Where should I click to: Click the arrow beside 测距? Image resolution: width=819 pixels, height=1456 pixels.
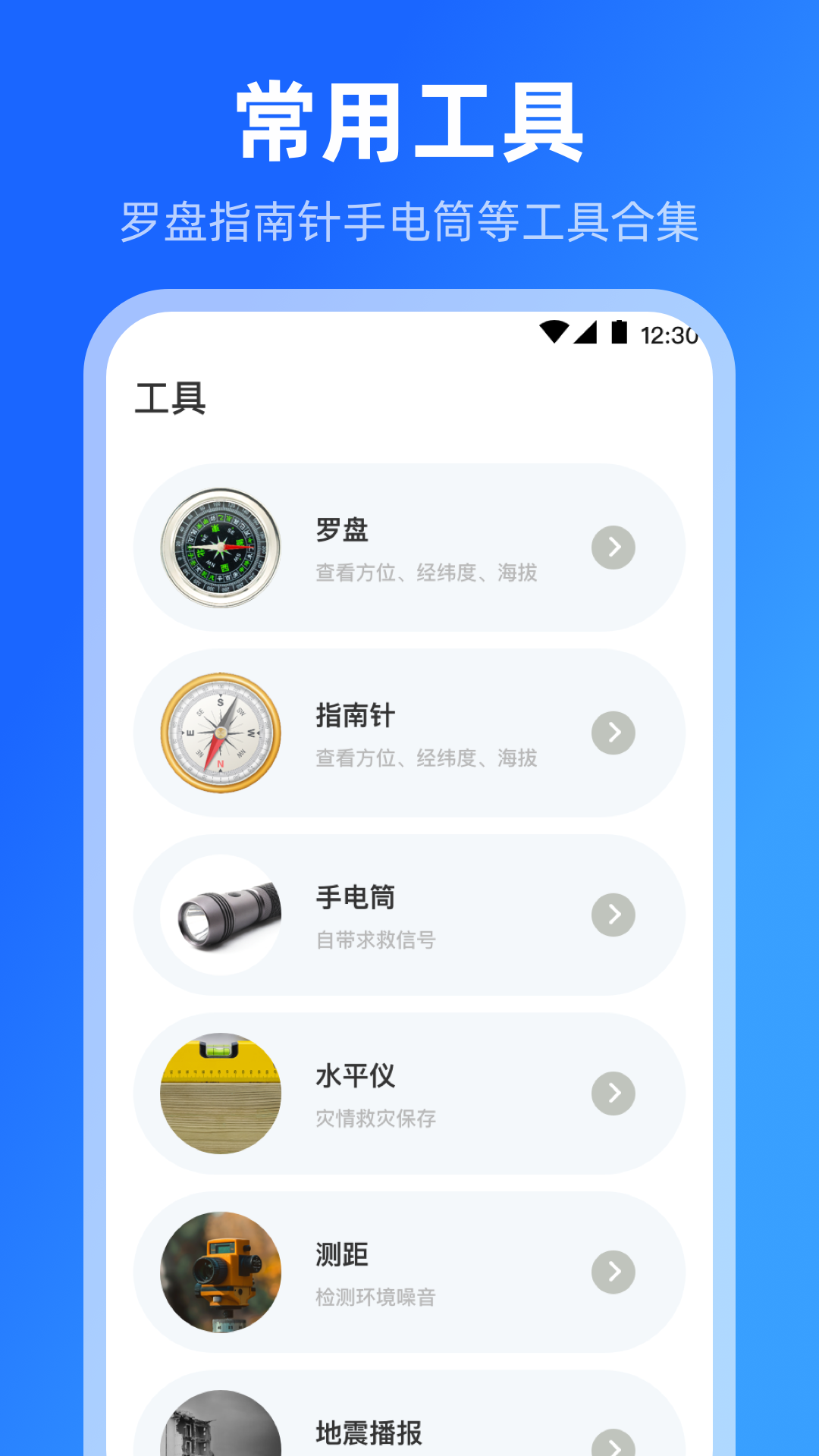tap(613, 1272)
